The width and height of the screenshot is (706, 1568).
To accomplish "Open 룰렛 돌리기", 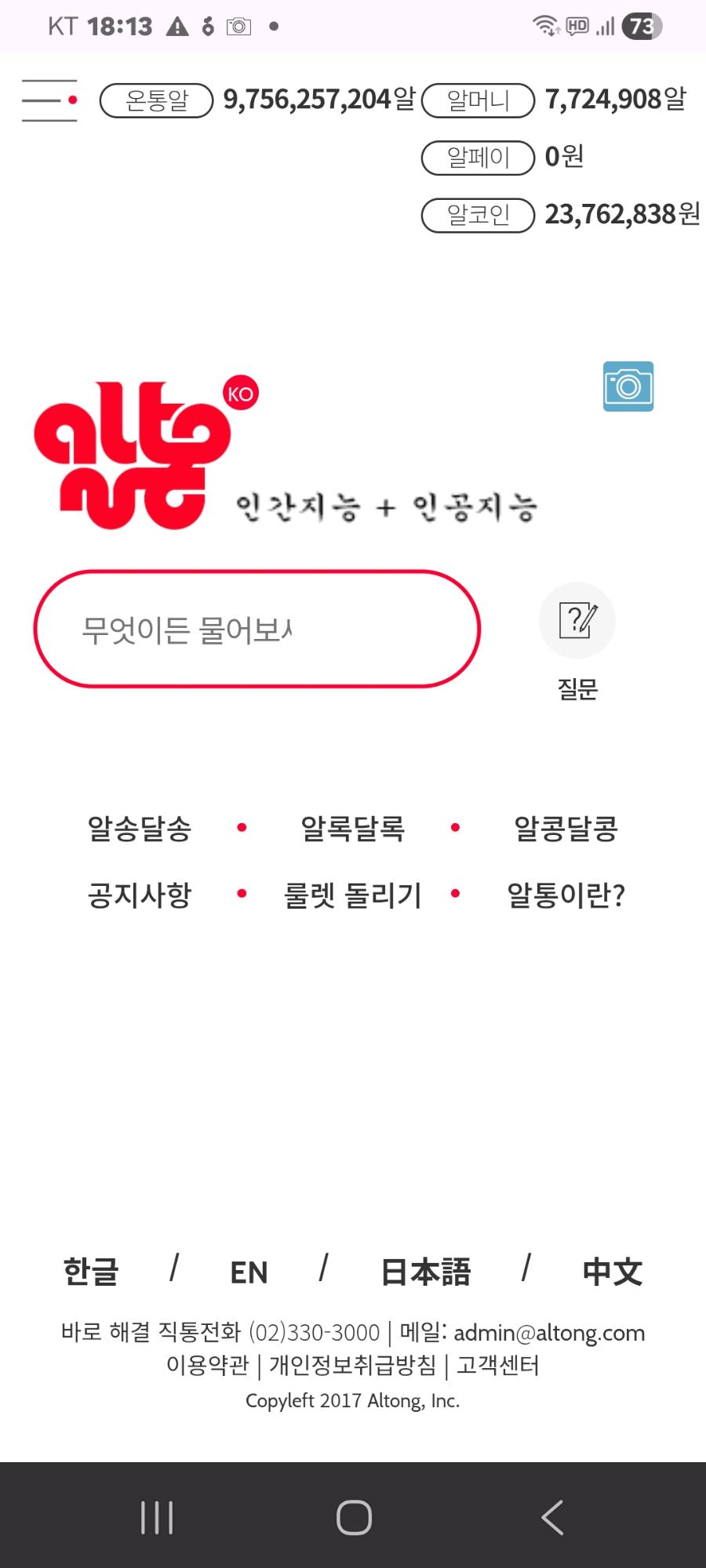I will click(352, 895).
